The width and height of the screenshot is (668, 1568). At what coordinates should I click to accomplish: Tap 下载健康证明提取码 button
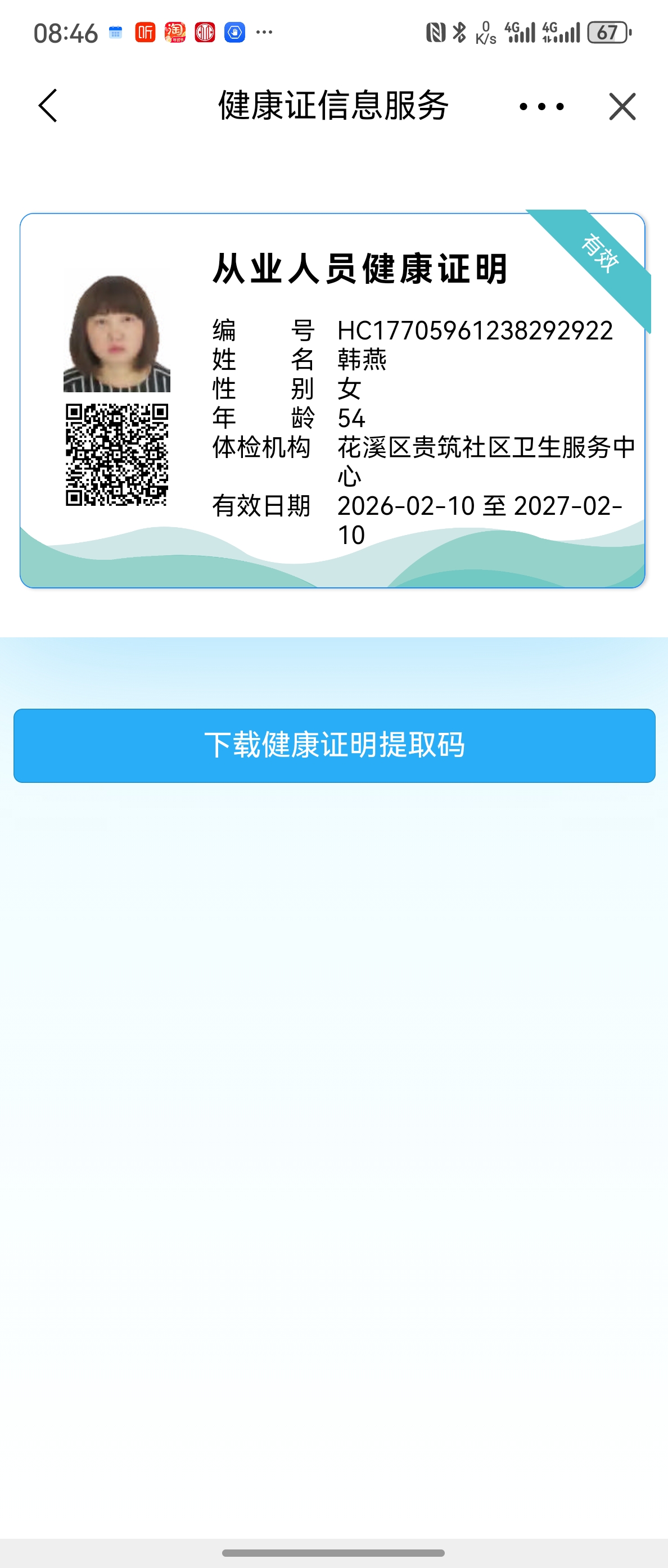click(335, 745)
